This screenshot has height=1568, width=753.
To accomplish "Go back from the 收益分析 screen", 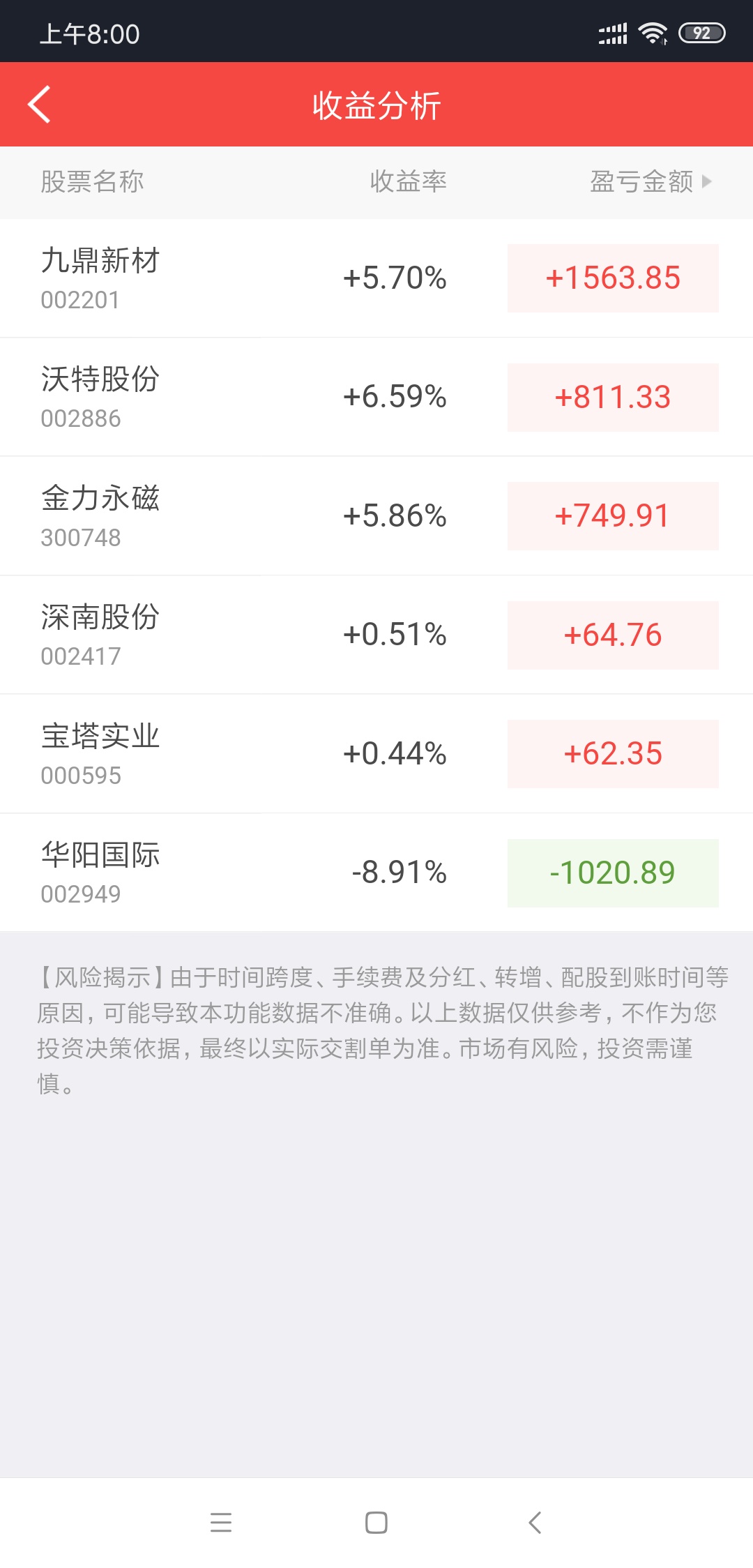I will 39,105.
